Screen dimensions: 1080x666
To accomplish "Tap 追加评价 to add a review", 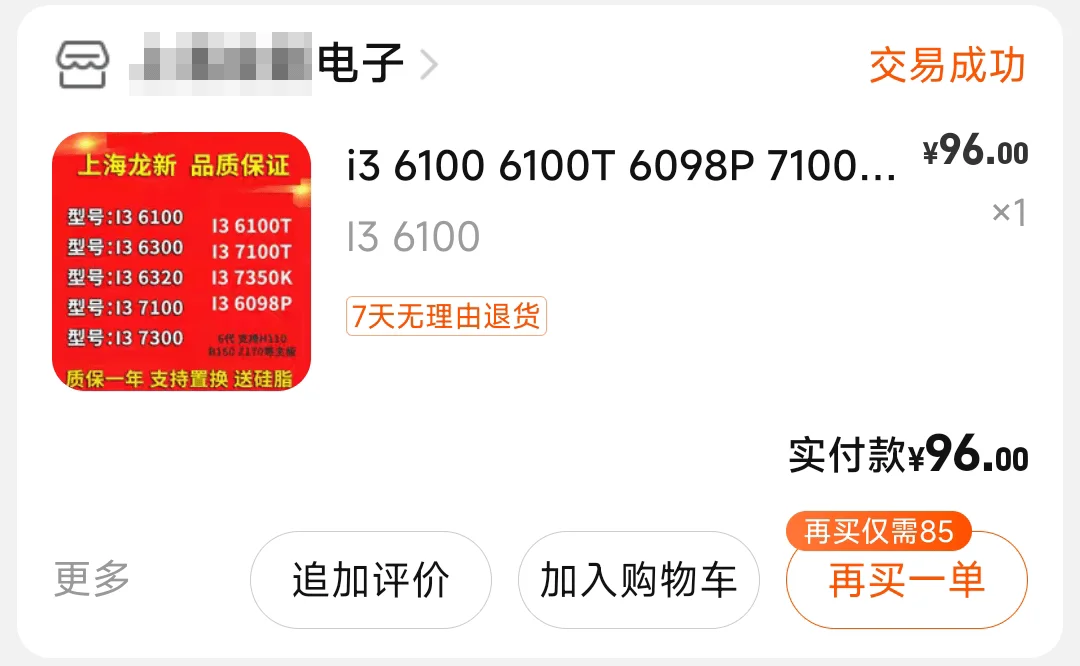I will coord(371,581).
